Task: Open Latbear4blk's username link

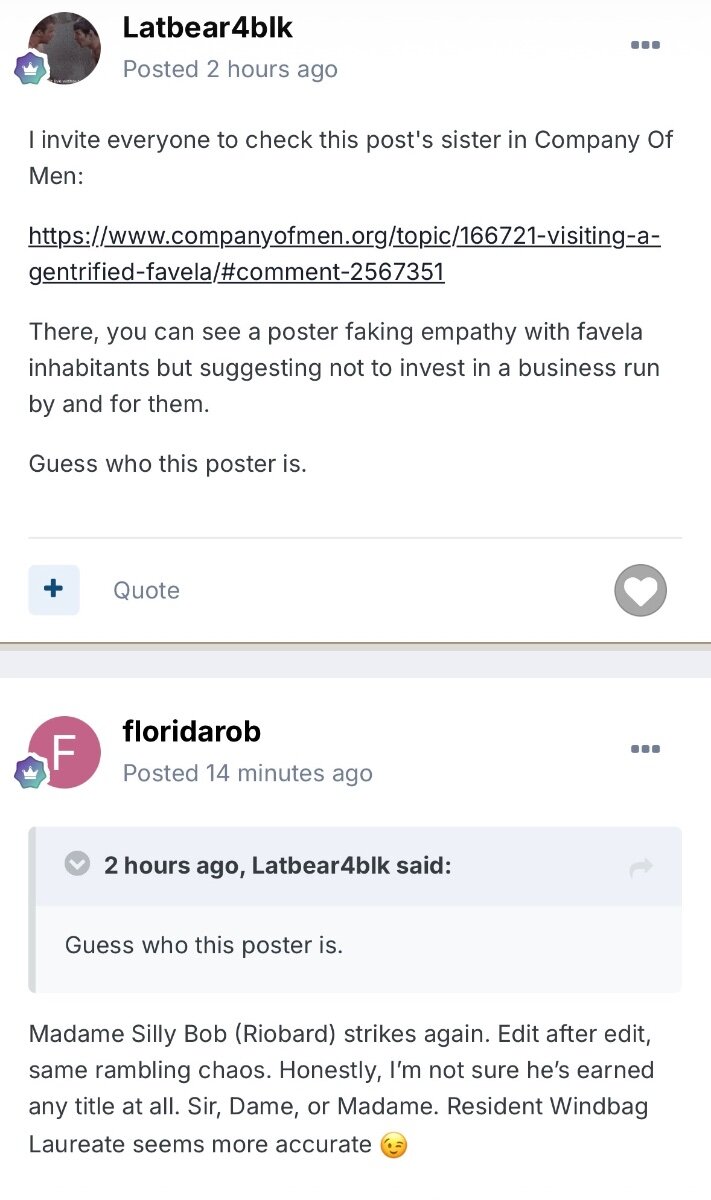Action: (208, 28)
